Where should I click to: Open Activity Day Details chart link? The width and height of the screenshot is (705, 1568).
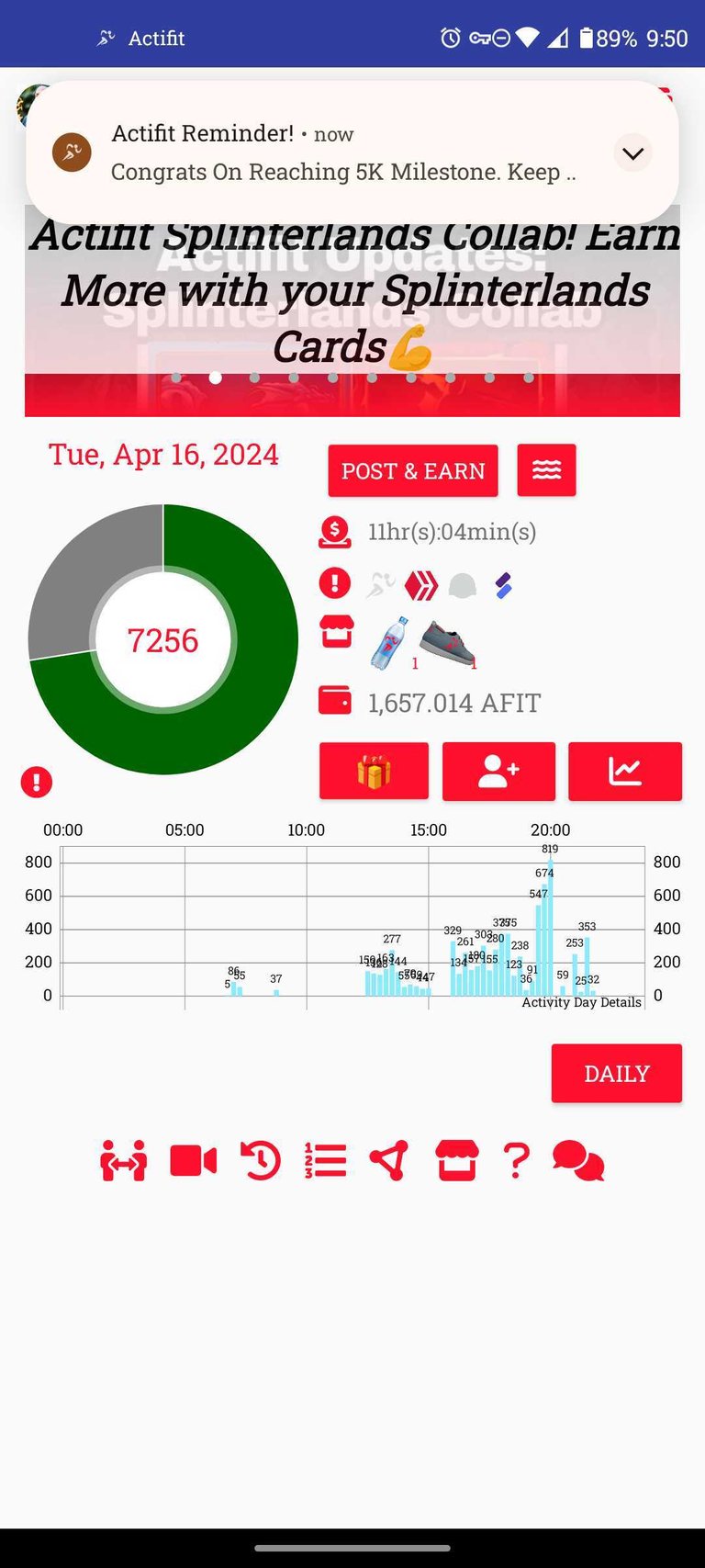(581, 1002)
